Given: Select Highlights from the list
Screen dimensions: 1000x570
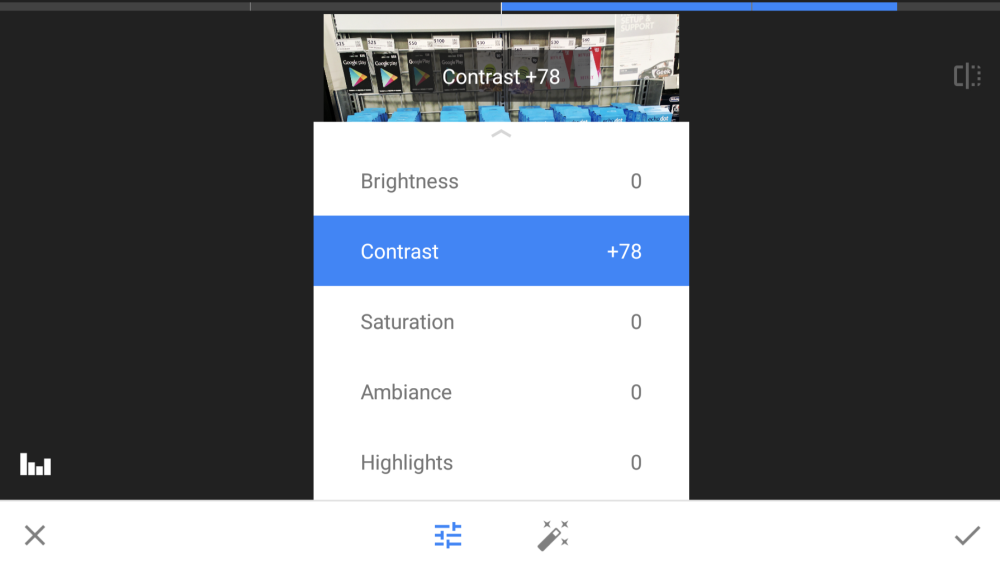Looking at the screenshot, I should [500, 462].
